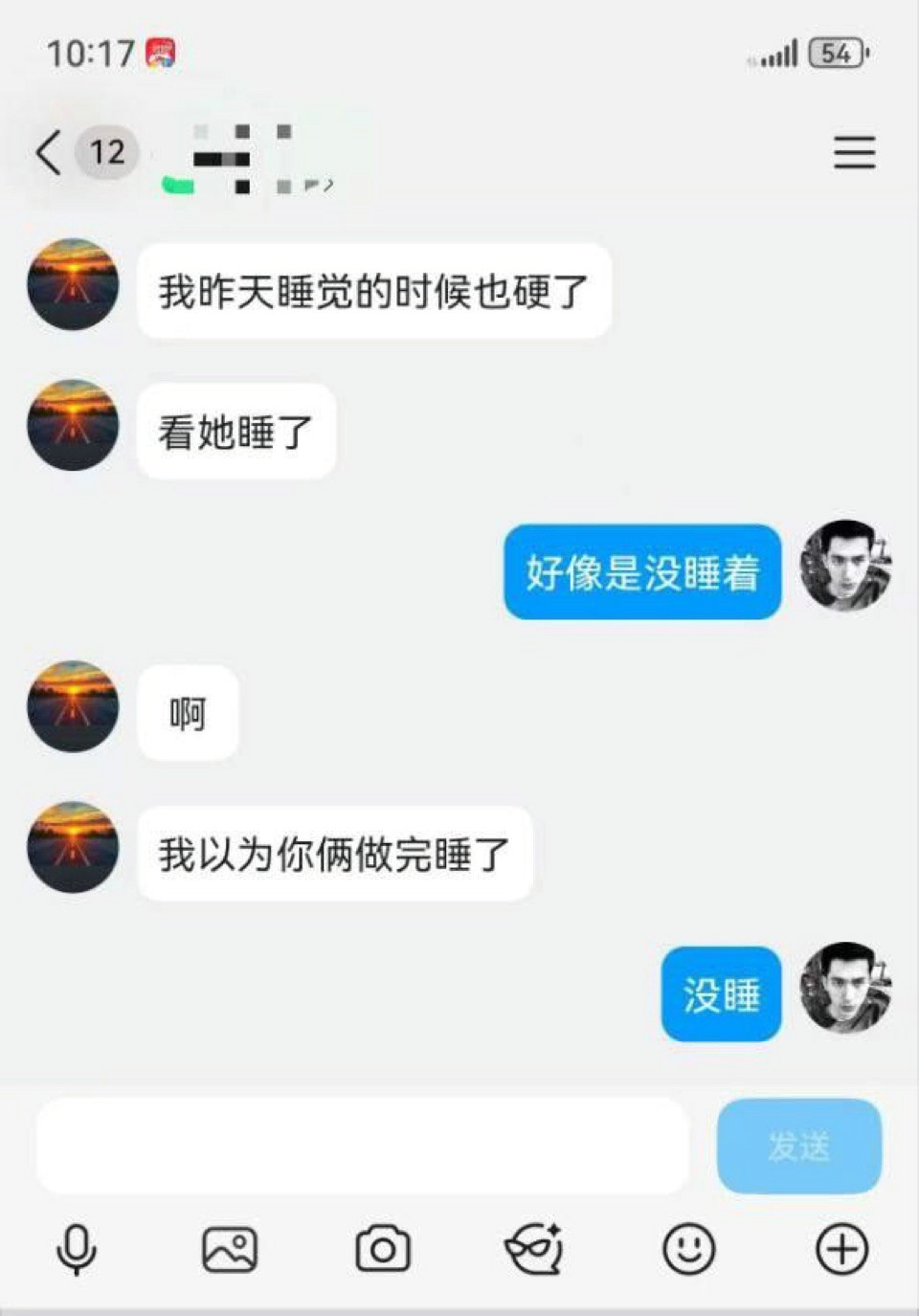Image resolution: width=919 pixels, height=1316 pixels.
Task: Open my avatar beside 好像是没睡着
Action: pyautogui.click(x=845, y=567)
